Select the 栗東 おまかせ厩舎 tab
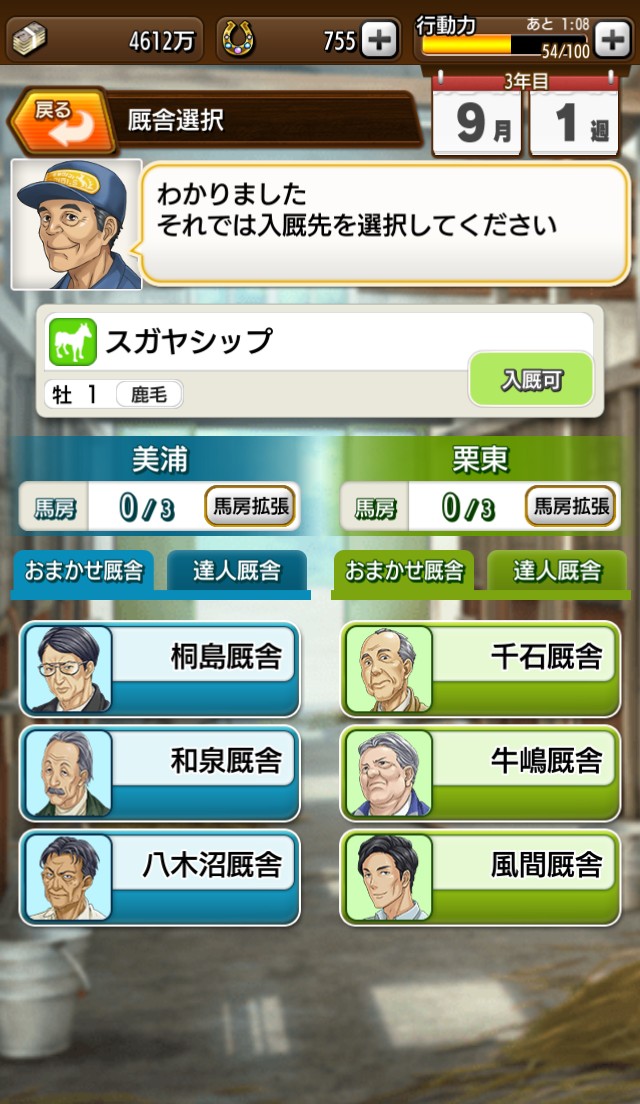Viewport: 640px width, 1104px height. pos(404,572)
